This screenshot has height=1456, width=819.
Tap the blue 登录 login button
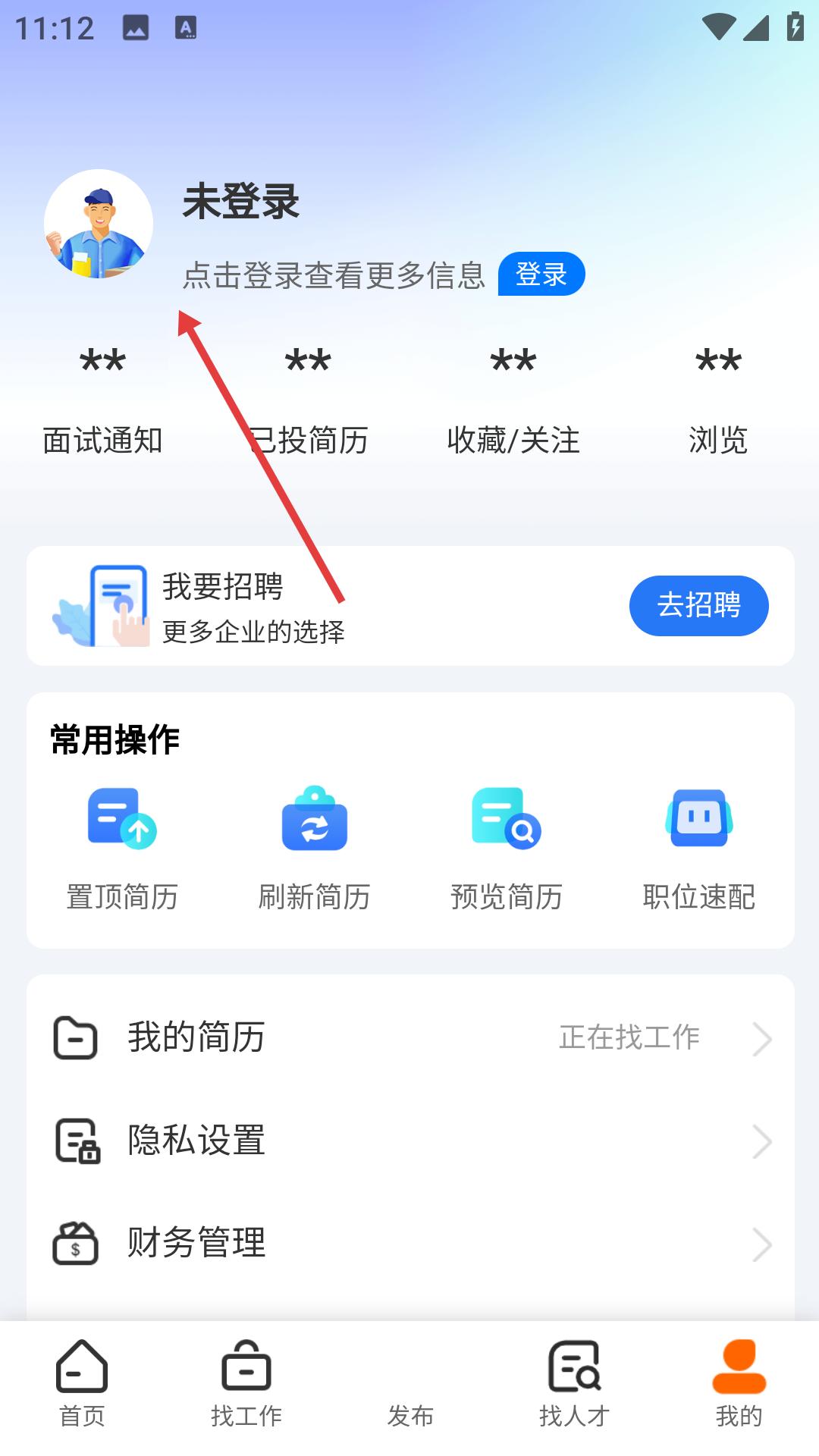point(541,274)
